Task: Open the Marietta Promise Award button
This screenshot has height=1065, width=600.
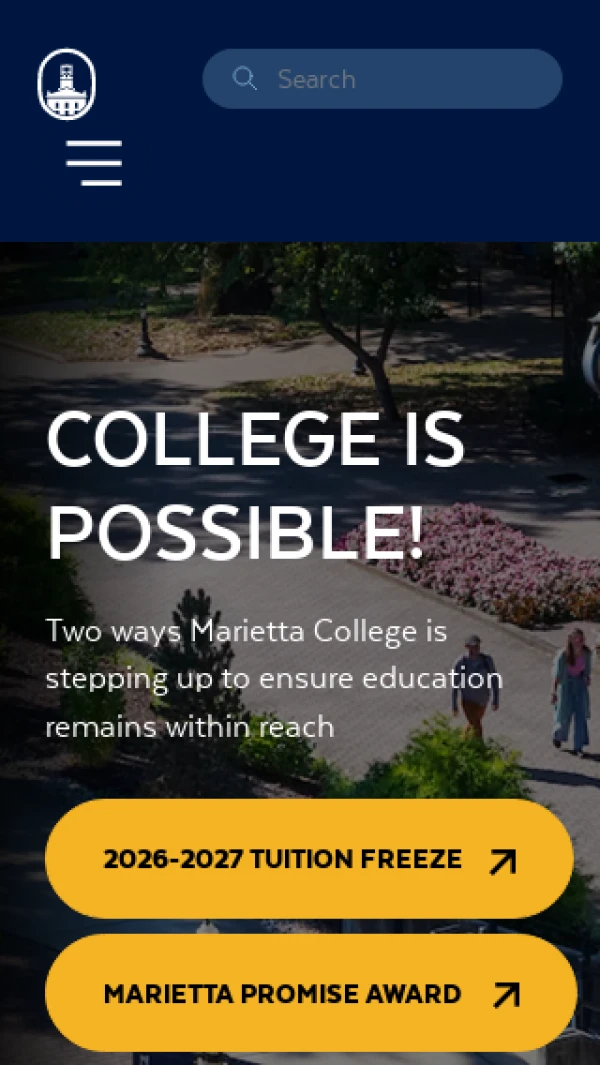Action: coord(310,994)
